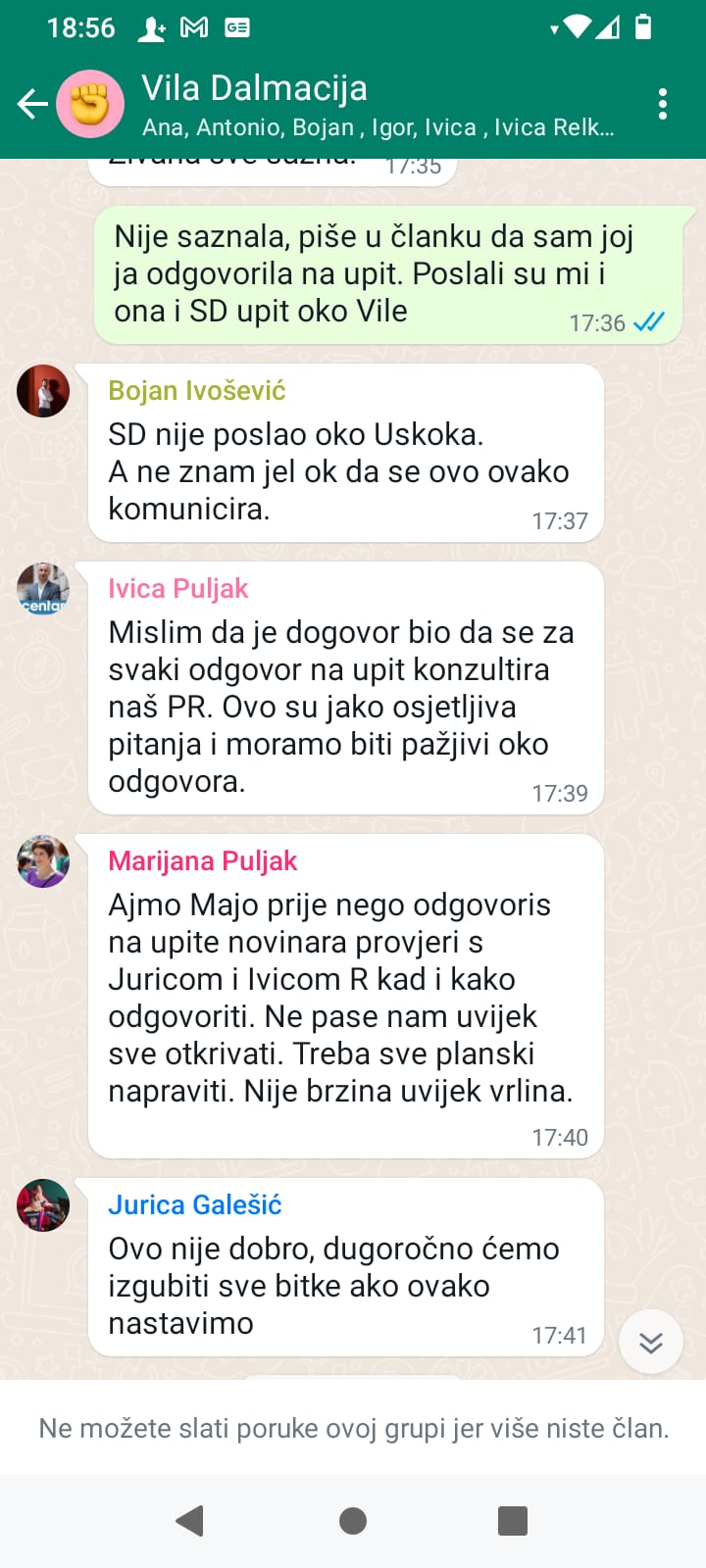
Task: Open Marijana Puljak's profile photo
Action: click(x=43, y=861)
